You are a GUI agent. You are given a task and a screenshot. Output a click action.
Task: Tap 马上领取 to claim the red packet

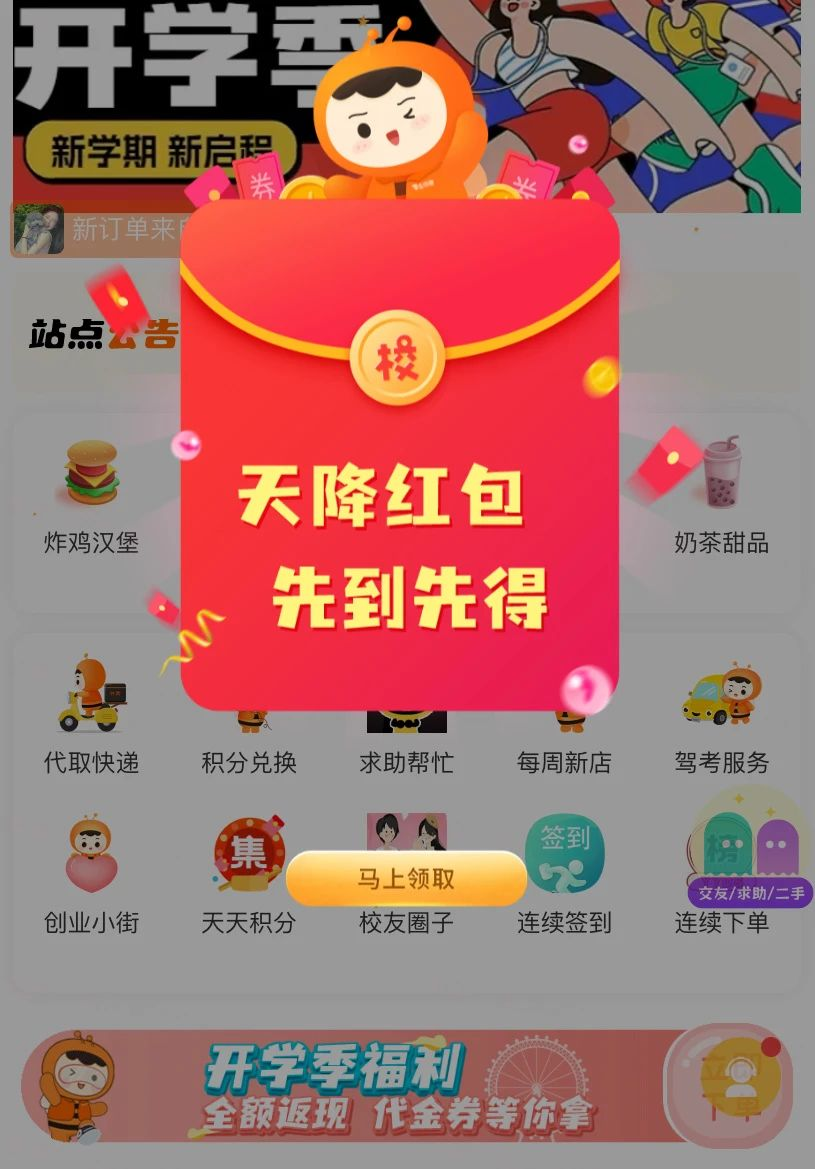(x=406, y=878)
